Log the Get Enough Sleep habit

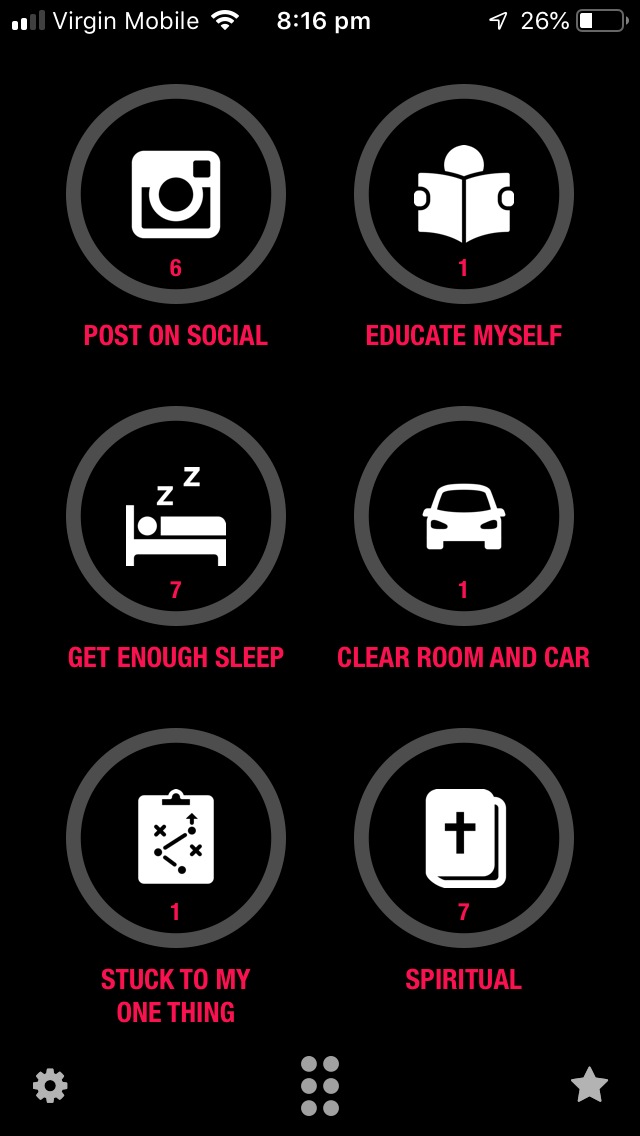click(x=175, y=516)
